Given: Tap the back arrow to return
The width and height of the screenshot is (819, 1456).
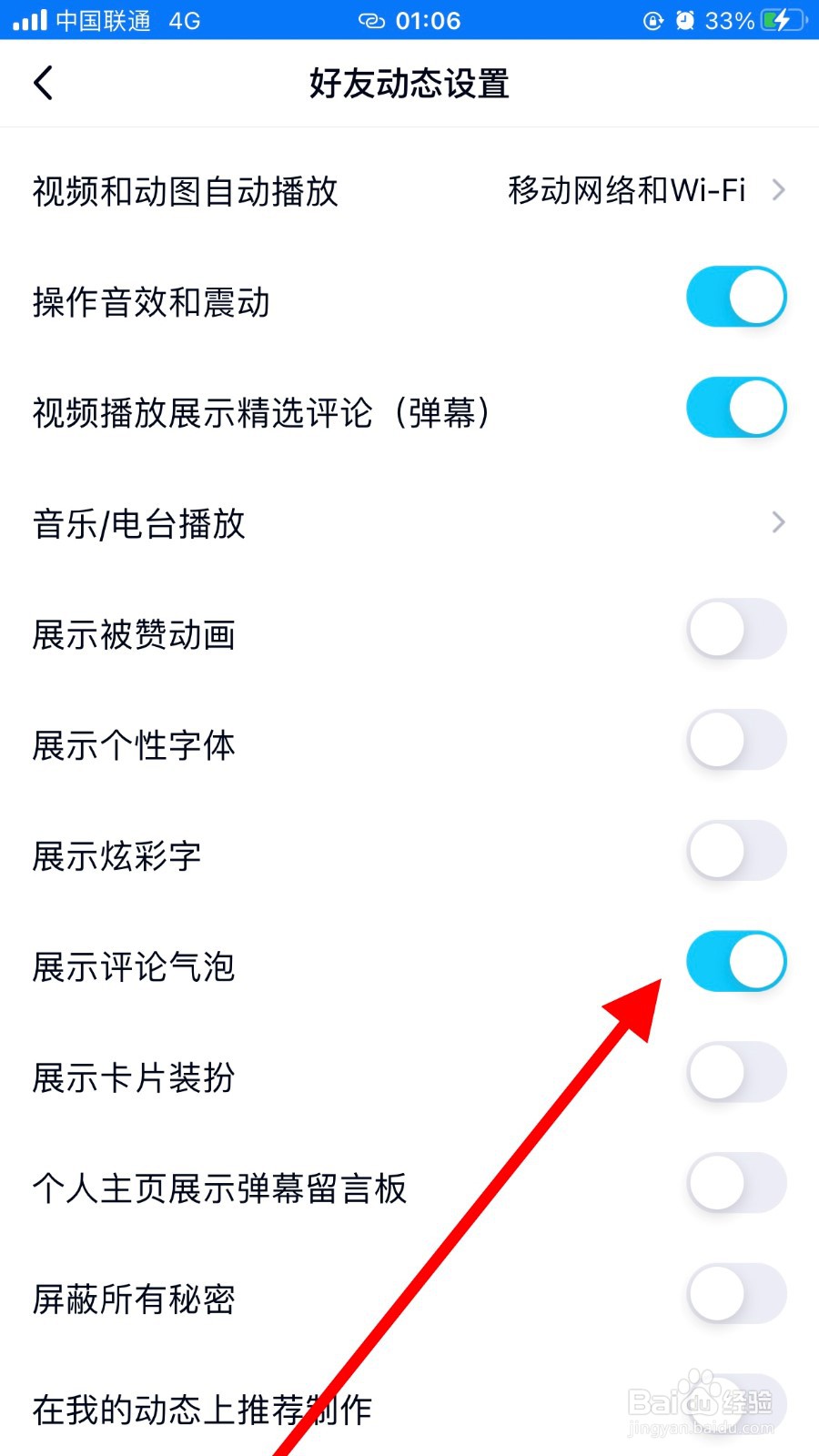Looking at the screenshot, I should 43,83.
